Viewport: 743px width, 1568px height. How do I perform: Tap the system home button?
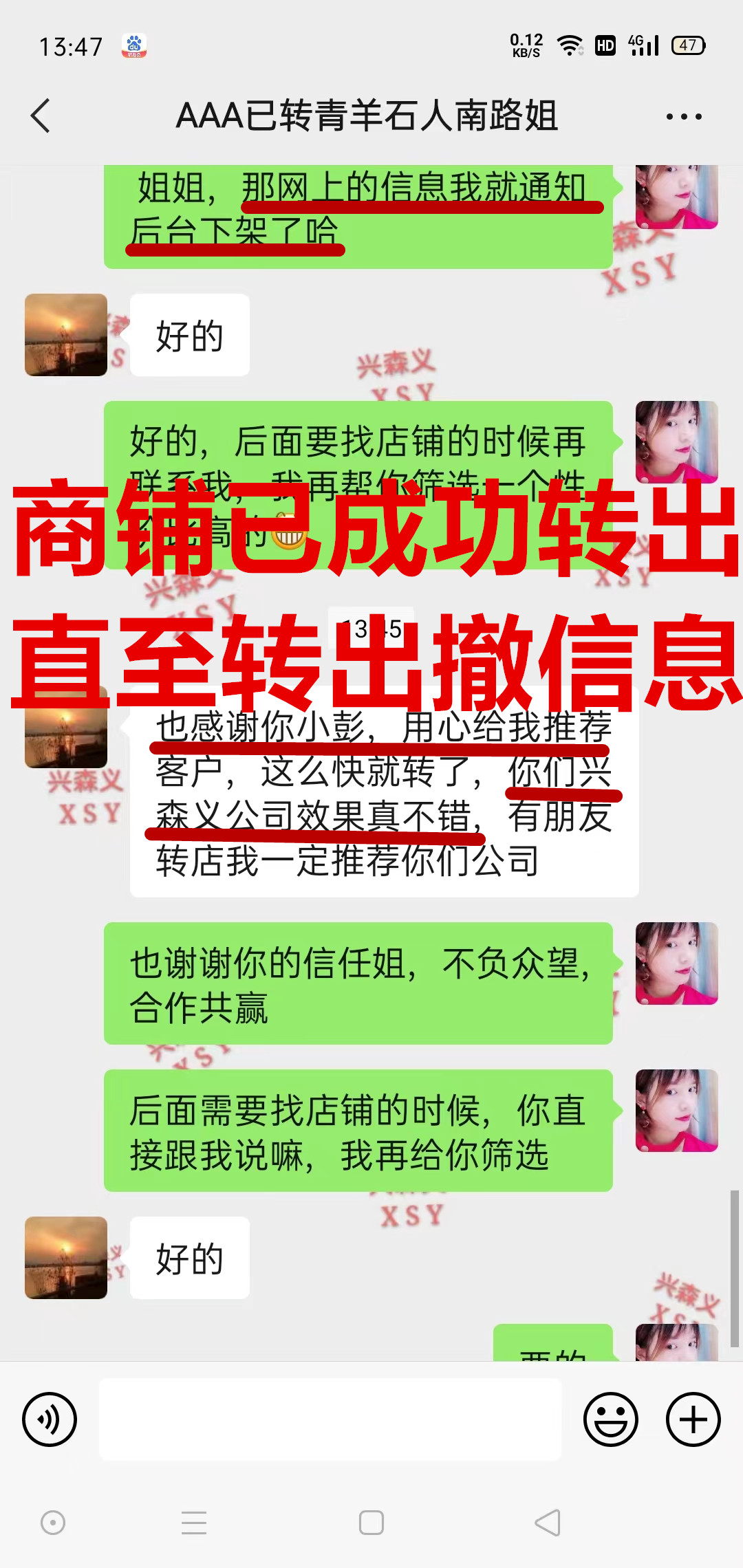pyautogui.click(x=371, y=1523)
